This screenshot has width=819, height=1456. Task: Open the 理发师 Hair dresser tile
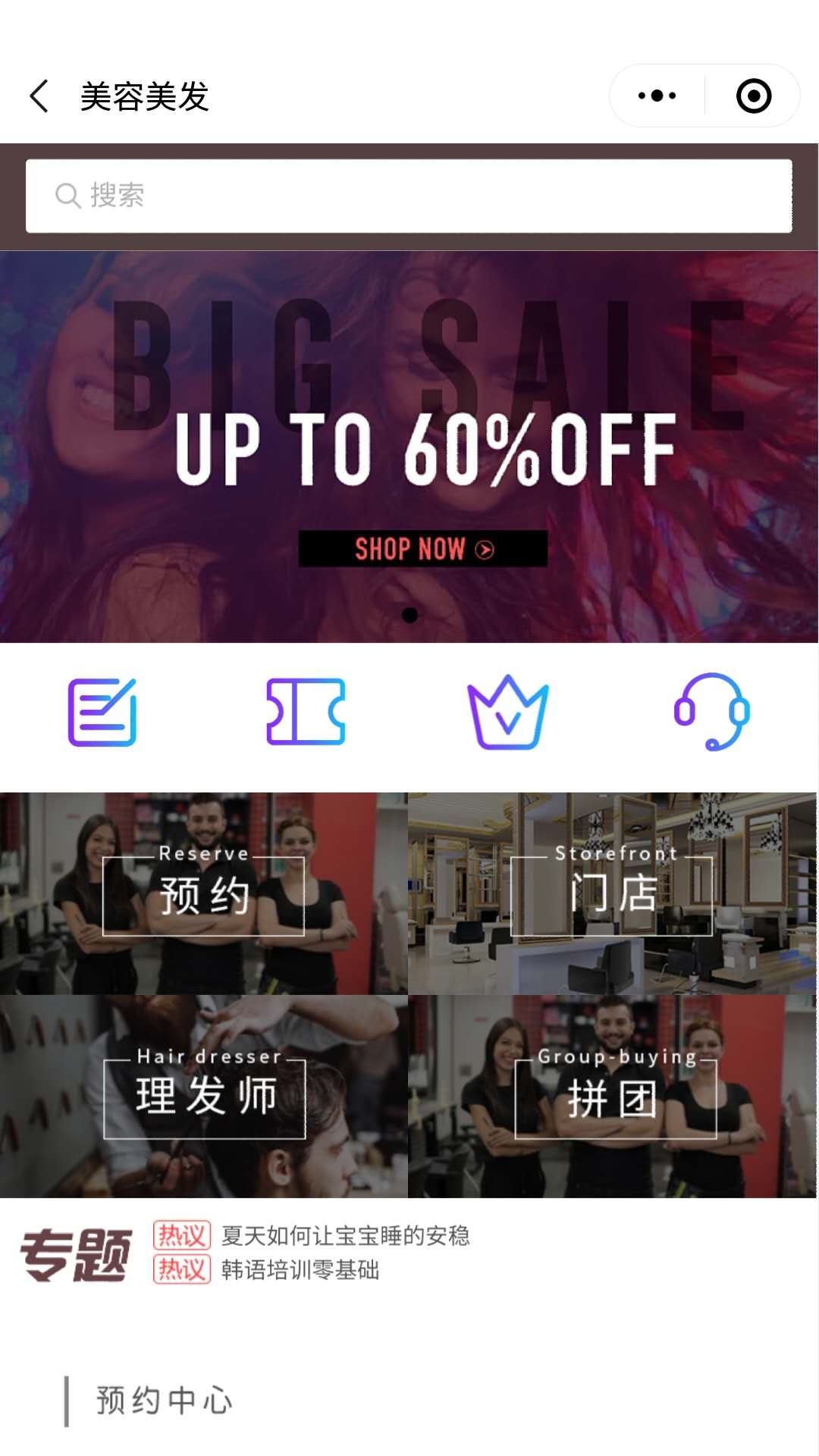coord(203,1097)
